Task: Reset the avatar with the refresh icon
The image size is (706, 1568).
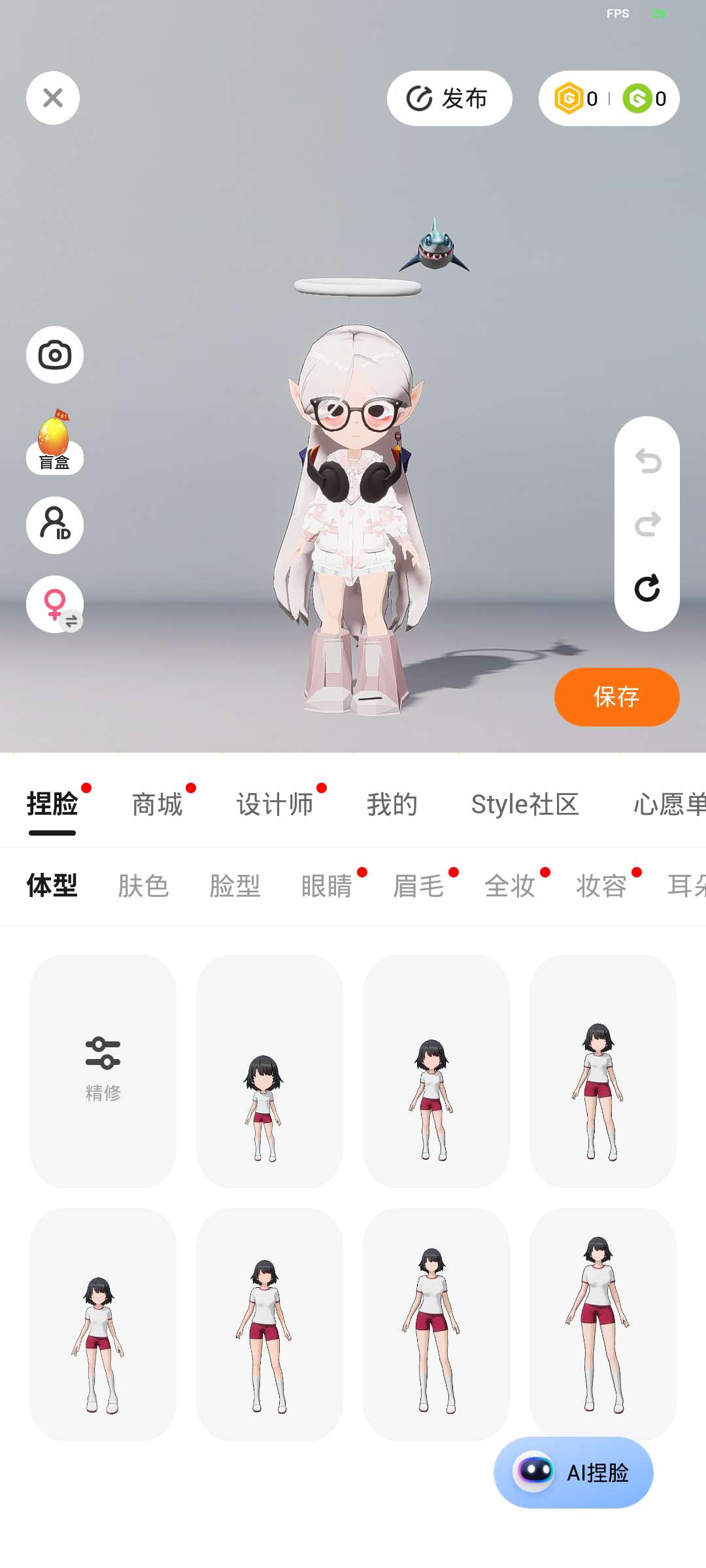Action: [647, 588]
